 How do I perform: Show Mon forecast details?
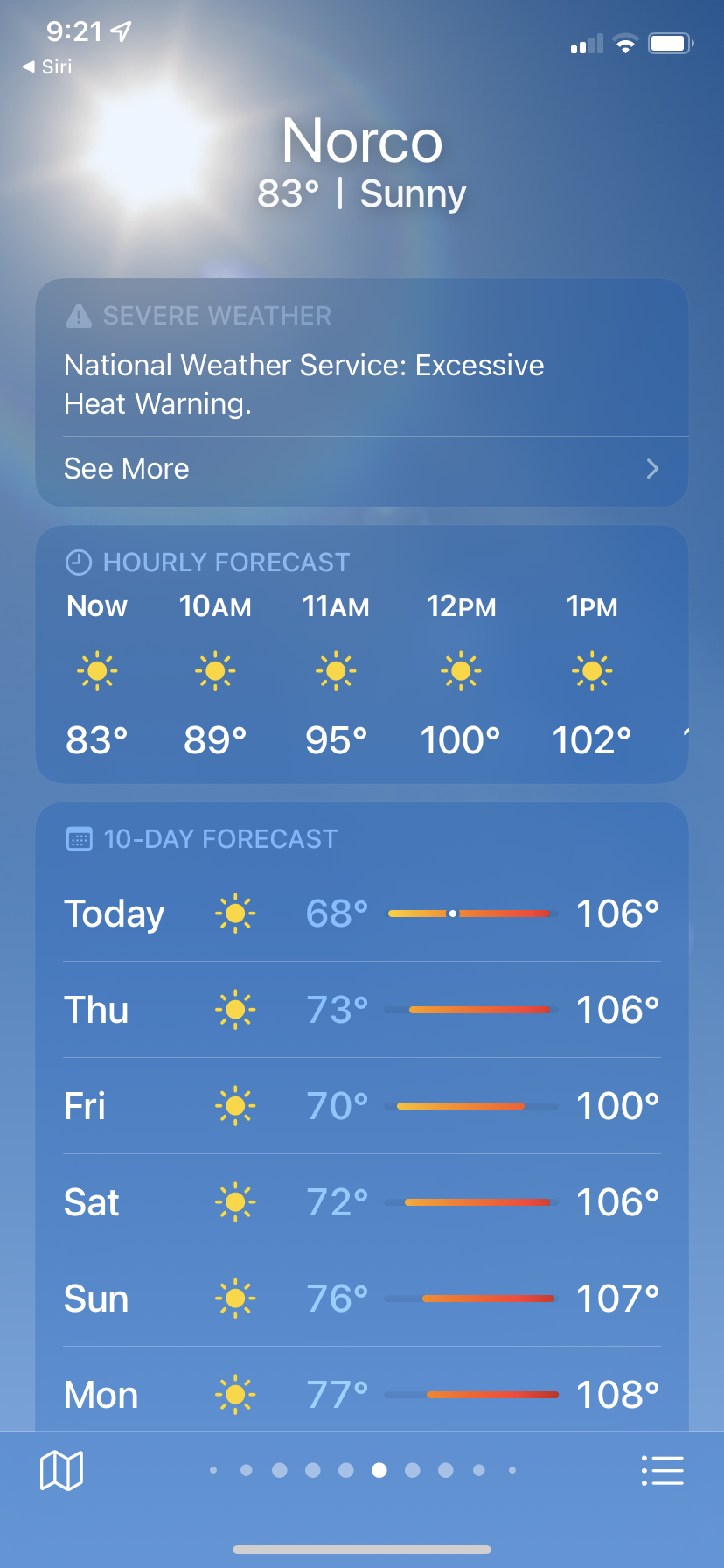(x=361, y=1393)
